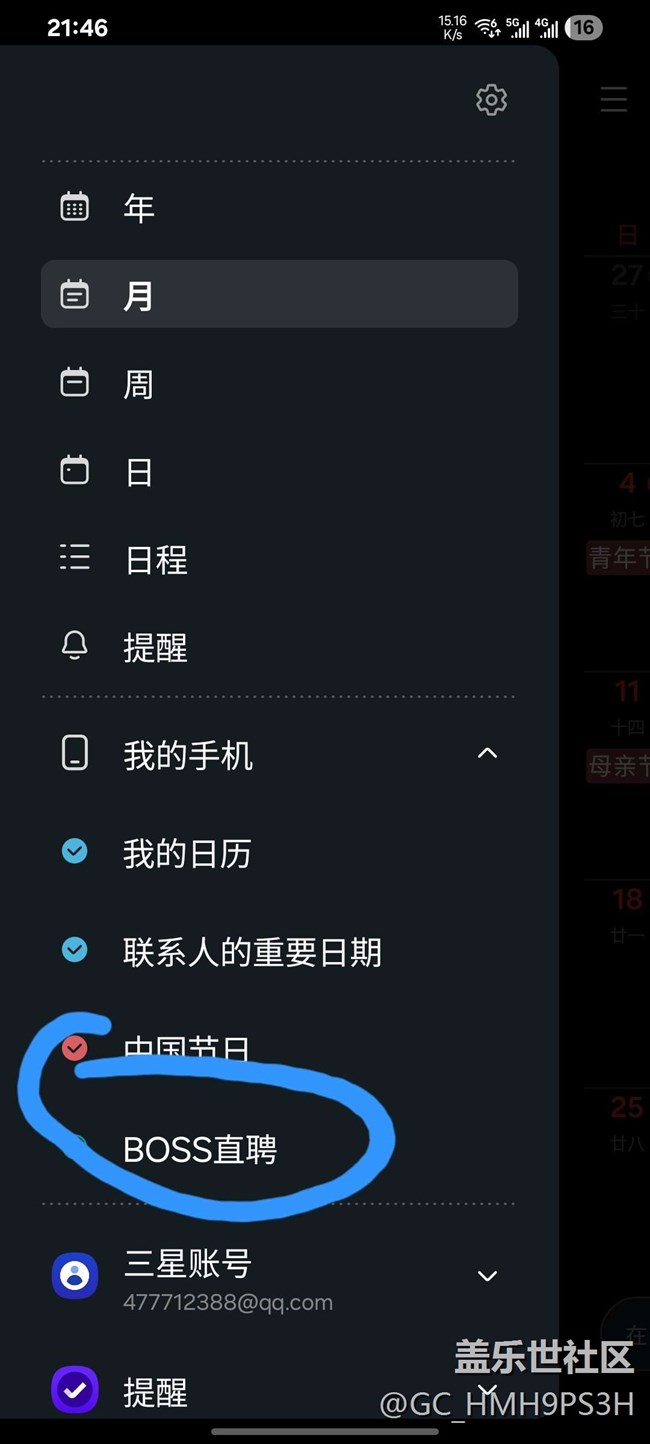Tap the hamburger menu button behind drawer

pyautogui.click(x=613, y=99)
